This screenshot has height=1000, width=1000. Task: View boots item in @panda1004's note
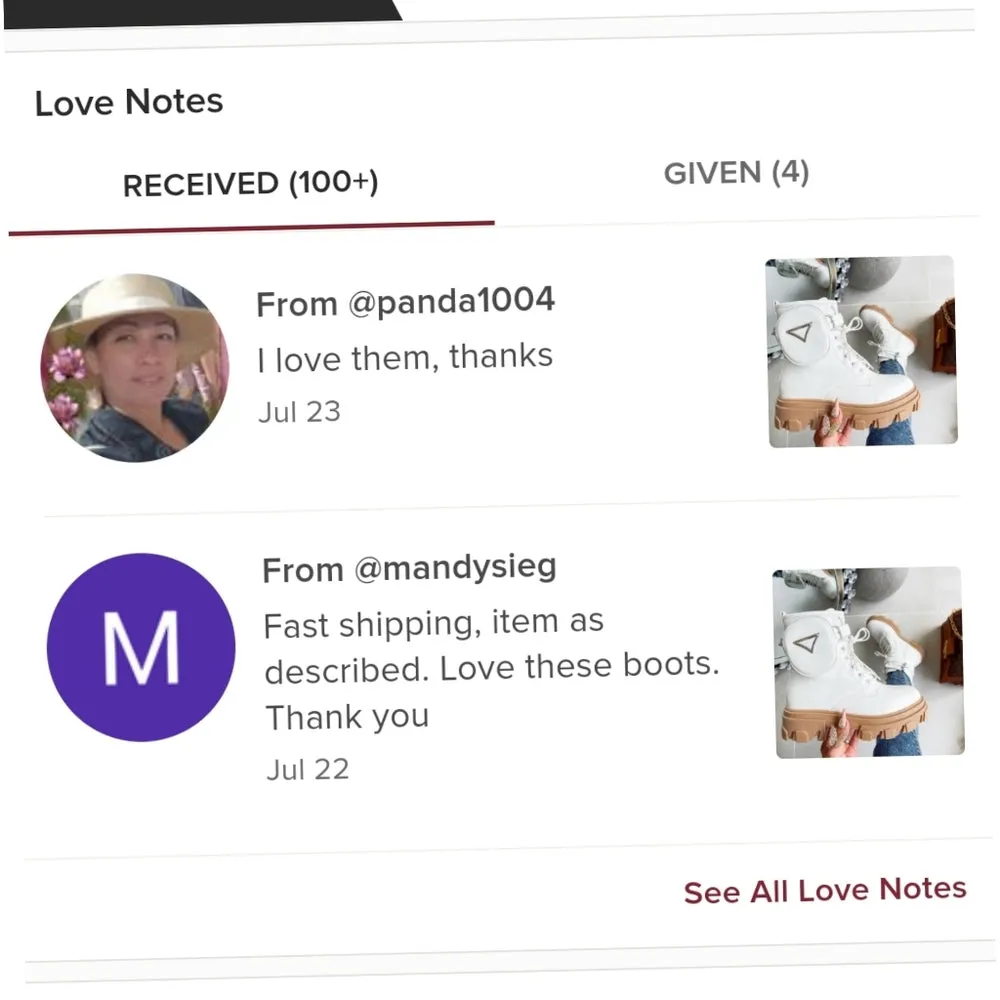pyautogui.click(x=862, y=351)
